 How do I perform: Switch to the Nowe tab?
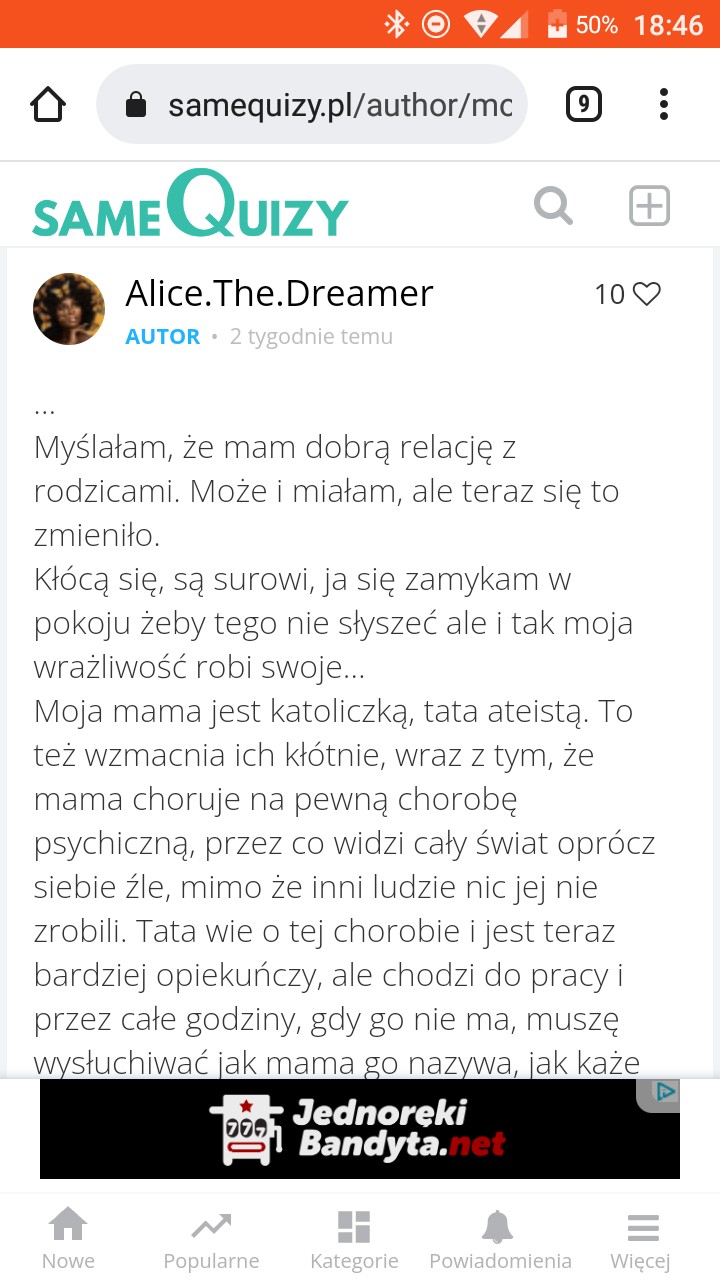coord(68,1240)
